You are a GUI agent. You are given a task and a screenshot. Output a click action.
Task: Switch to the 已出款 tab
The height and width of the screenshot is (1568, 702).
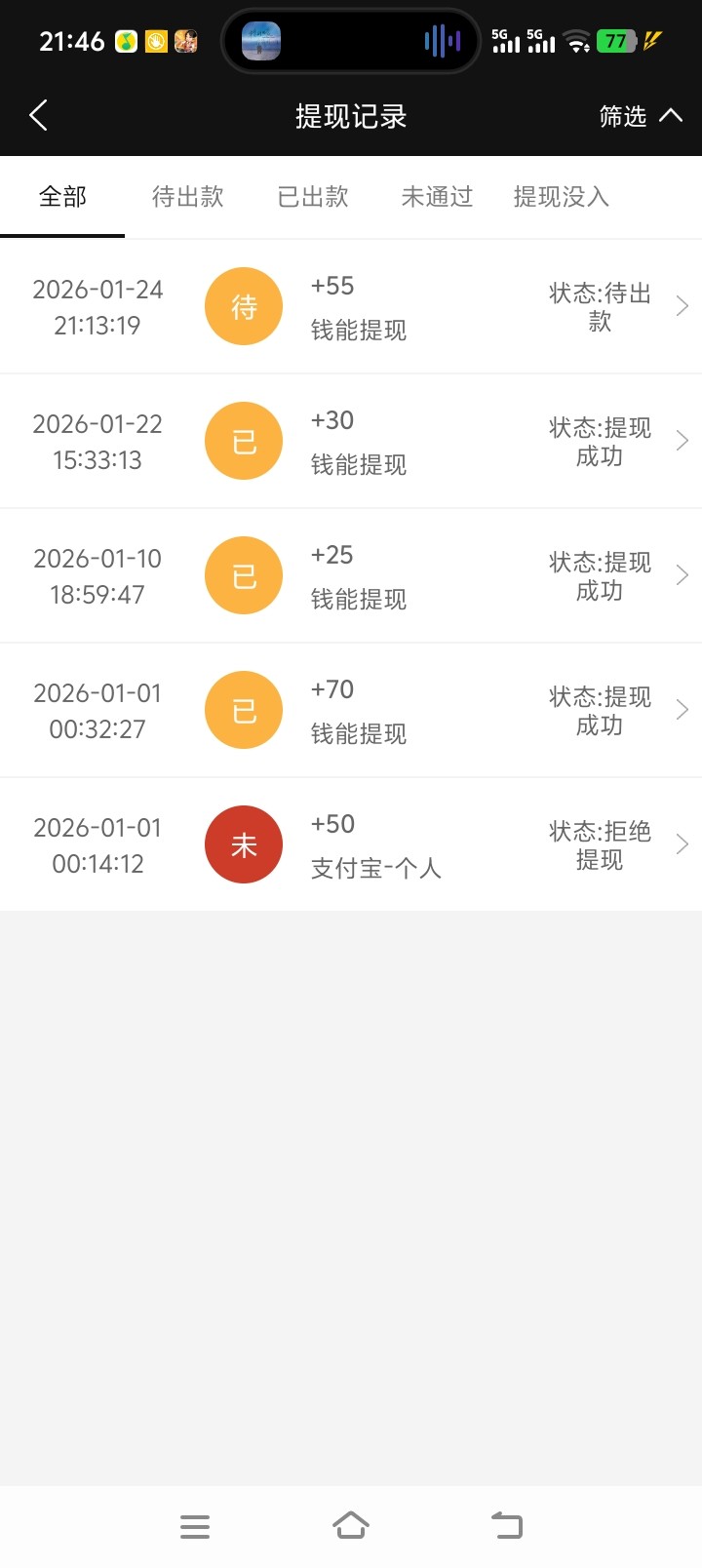pos(313,197)
